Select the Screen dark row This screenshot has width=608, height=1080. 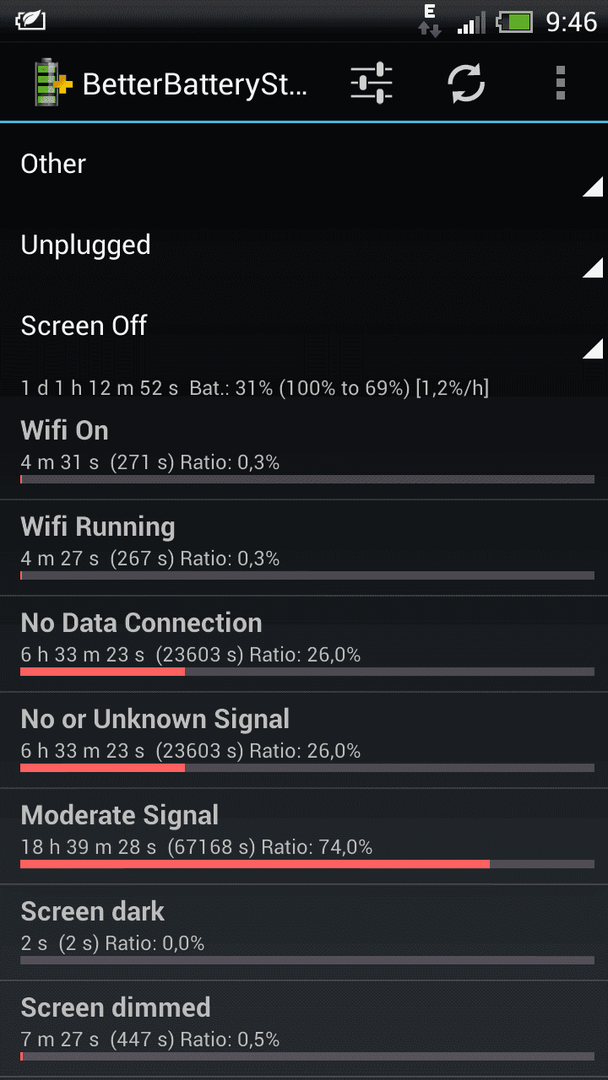coord(304,933)
